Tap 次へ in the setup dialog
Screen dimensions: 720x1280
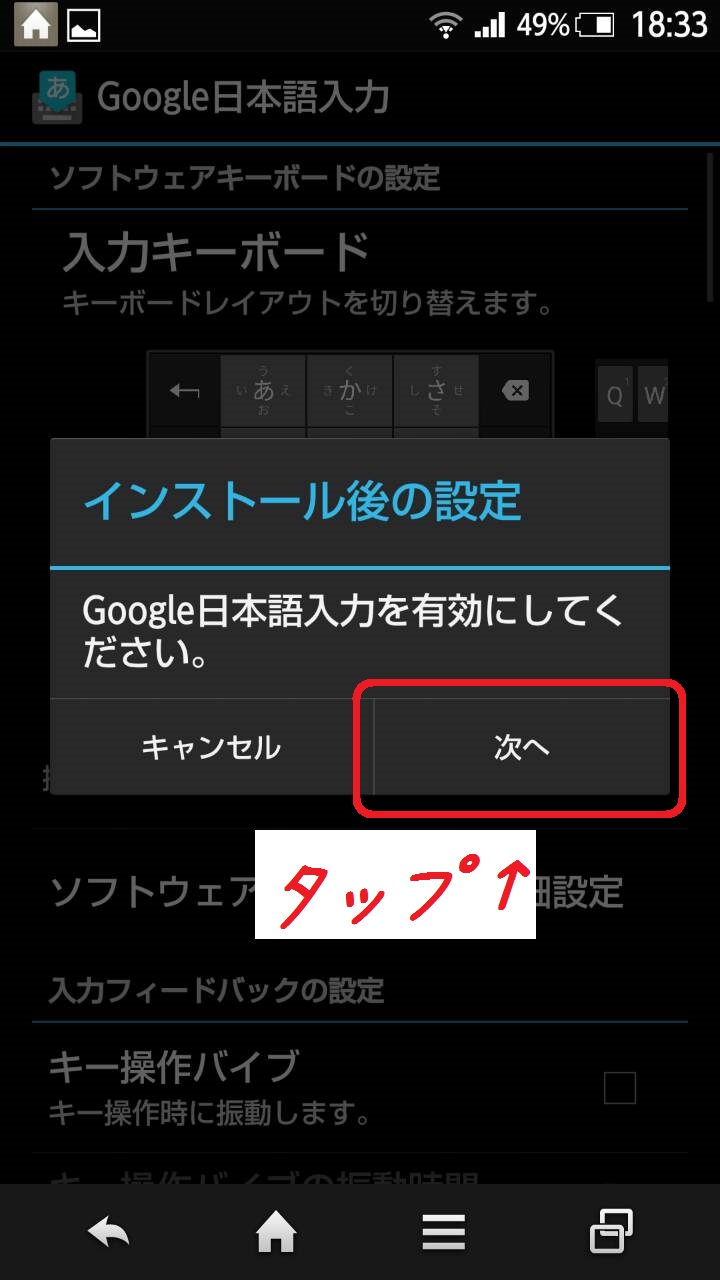tap(521, 747)
